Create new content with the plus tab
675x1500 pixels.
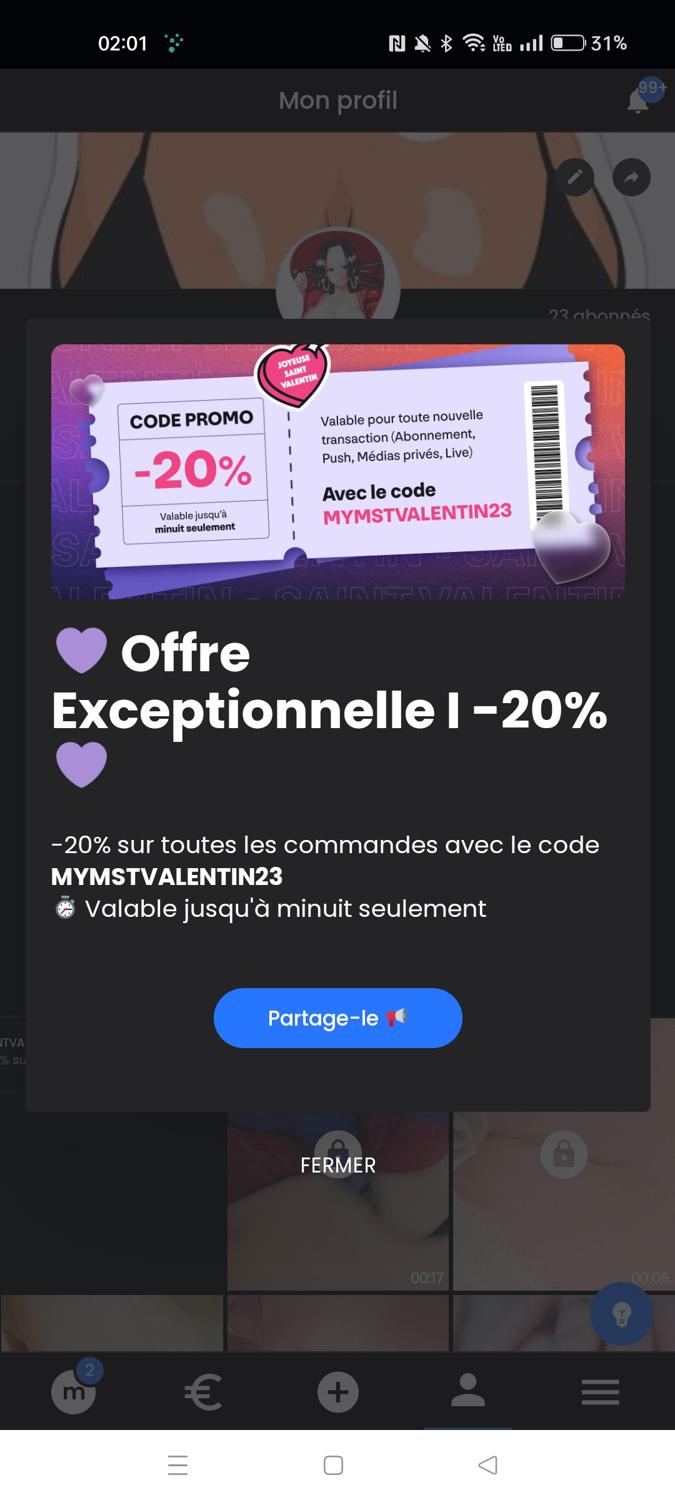click(x=338, y=1391)
